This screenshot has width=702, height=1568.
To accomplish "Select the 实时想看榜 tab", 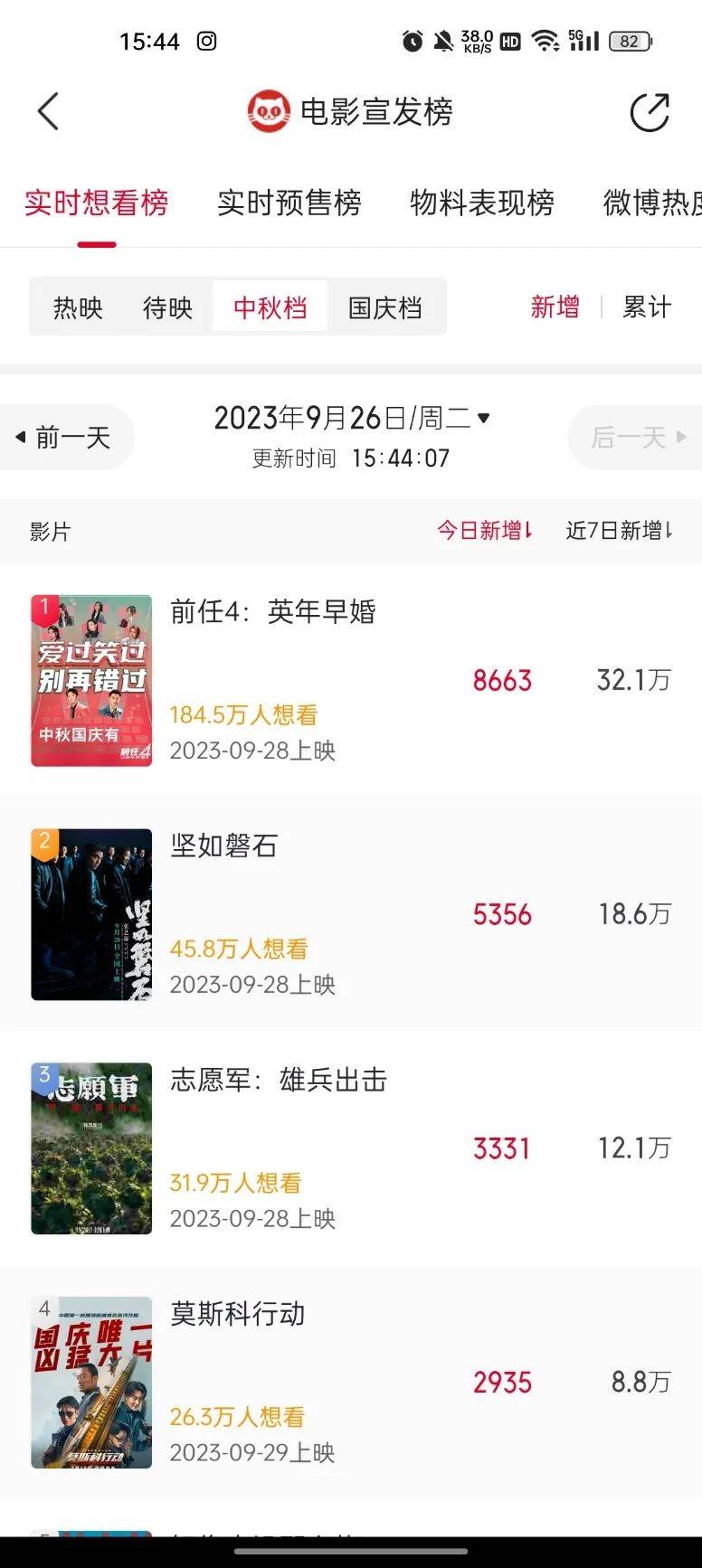I will pos(97,203).
